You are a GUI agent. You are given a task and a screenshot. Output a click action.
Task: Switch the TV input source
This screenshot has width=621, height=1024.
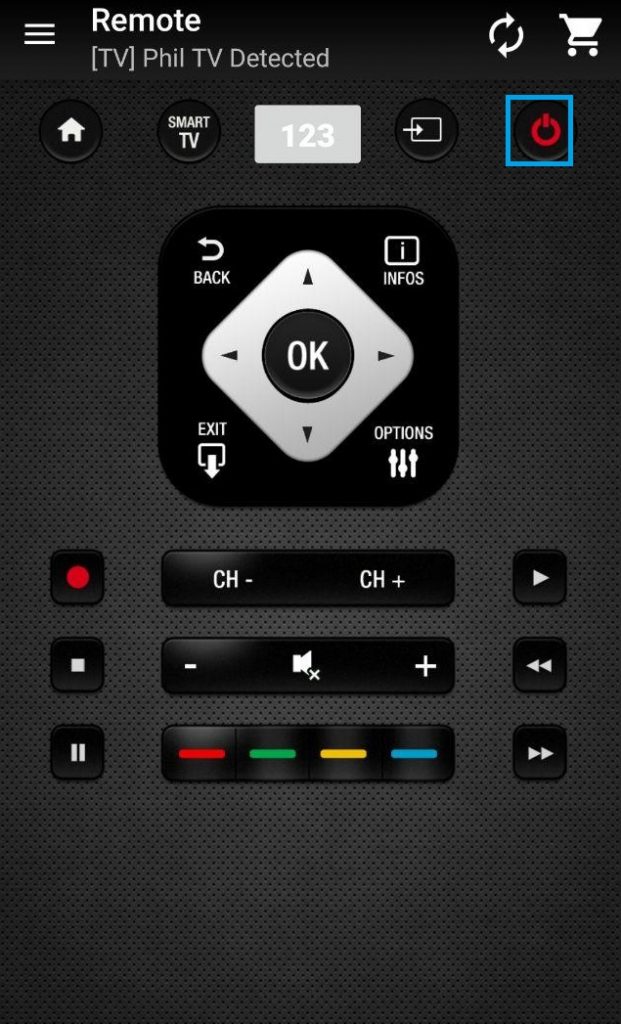point(426,131)
